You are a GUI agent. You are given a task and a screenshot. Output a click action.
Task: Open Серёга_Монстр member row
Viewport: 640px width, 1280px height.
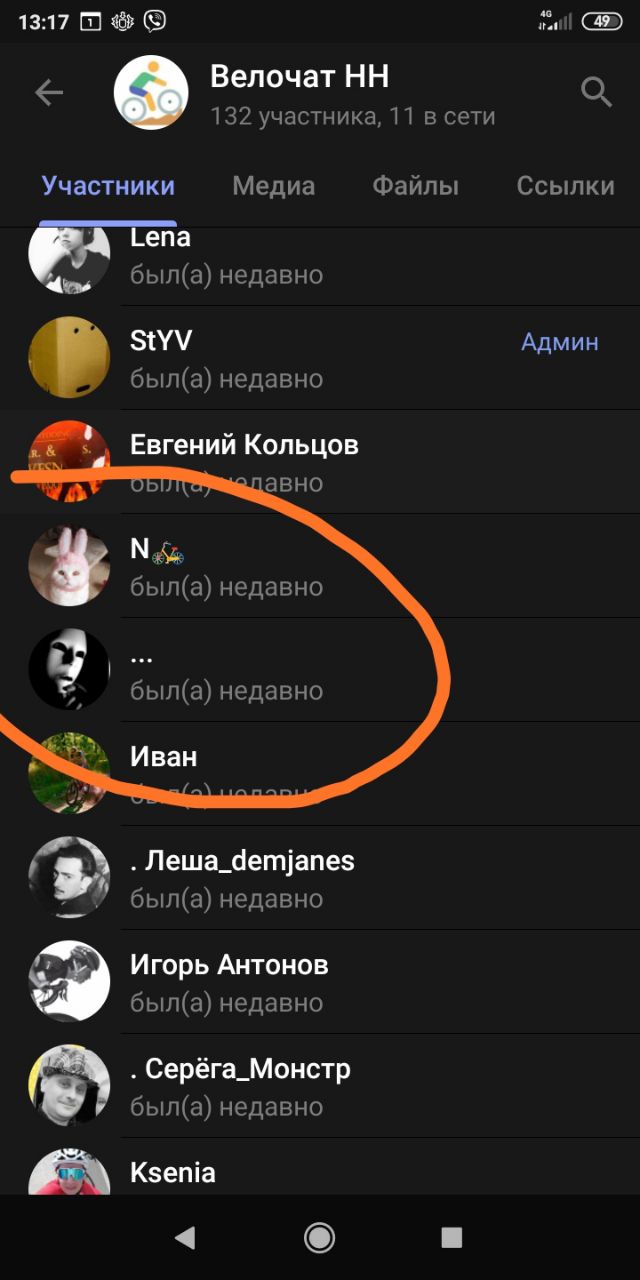[x=320, y=1086]
